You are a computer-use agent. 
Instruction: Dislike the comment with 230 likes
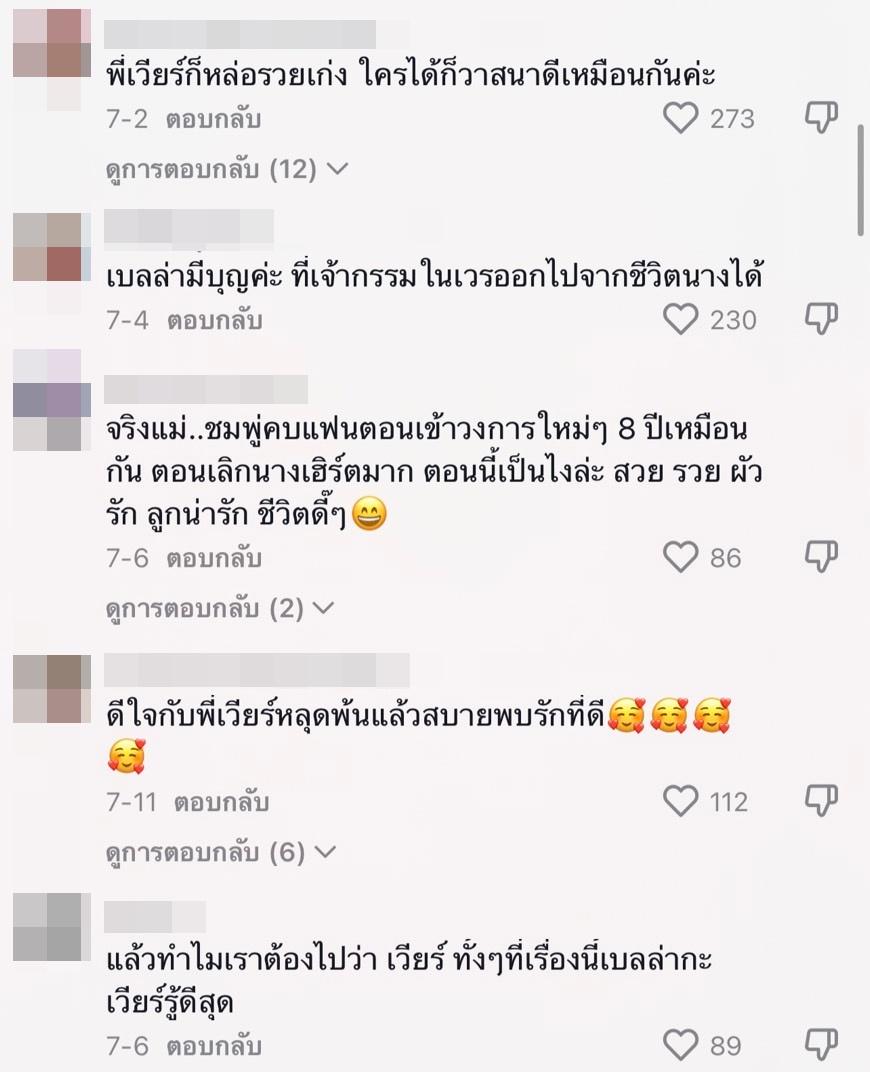[821, 319]
